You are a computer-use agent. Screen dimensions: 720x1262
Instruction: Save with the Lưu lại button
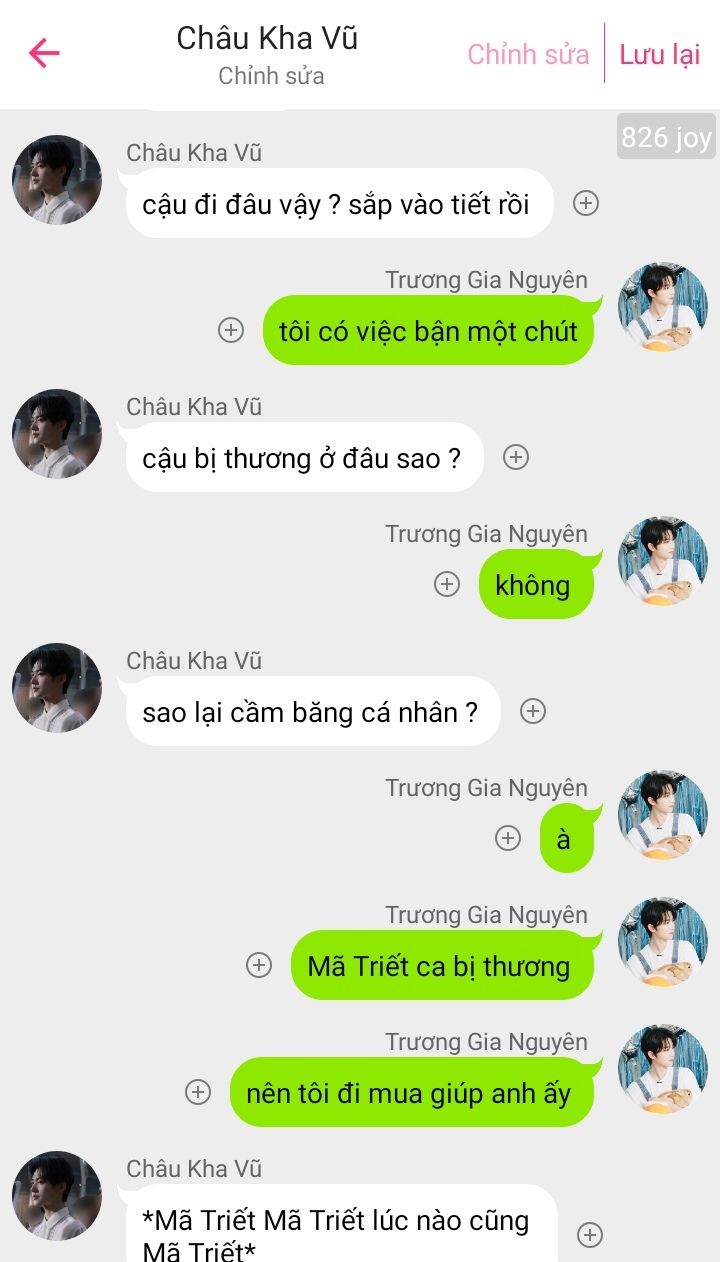click(660, 54)
